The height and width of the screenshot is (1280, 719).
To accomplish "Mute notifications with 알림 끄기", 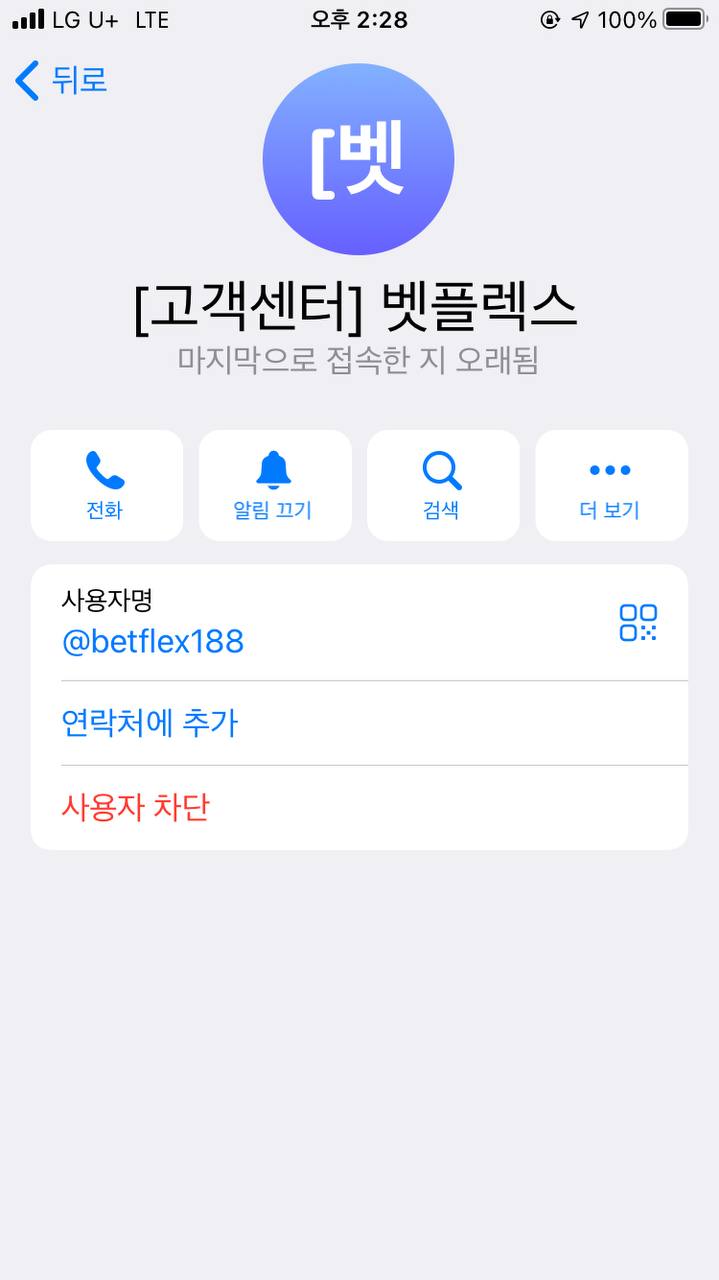I will 274,485.
